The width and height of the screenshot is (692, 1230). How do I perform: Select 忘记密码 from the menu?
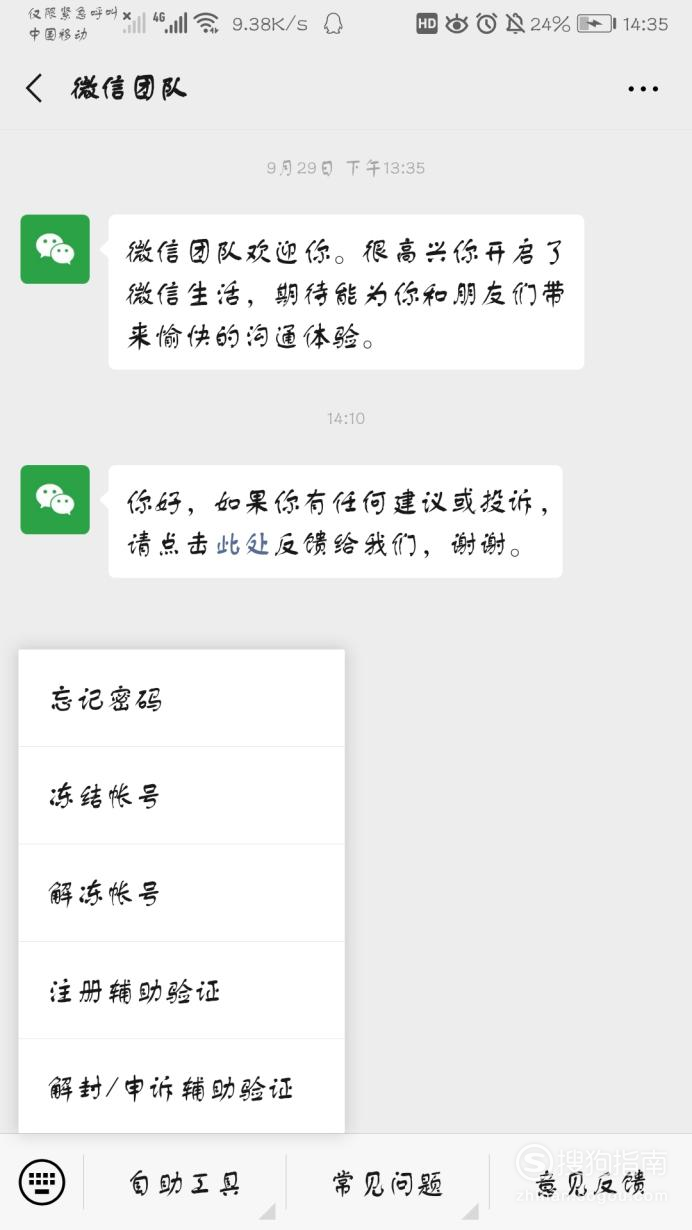click(181, 699)
